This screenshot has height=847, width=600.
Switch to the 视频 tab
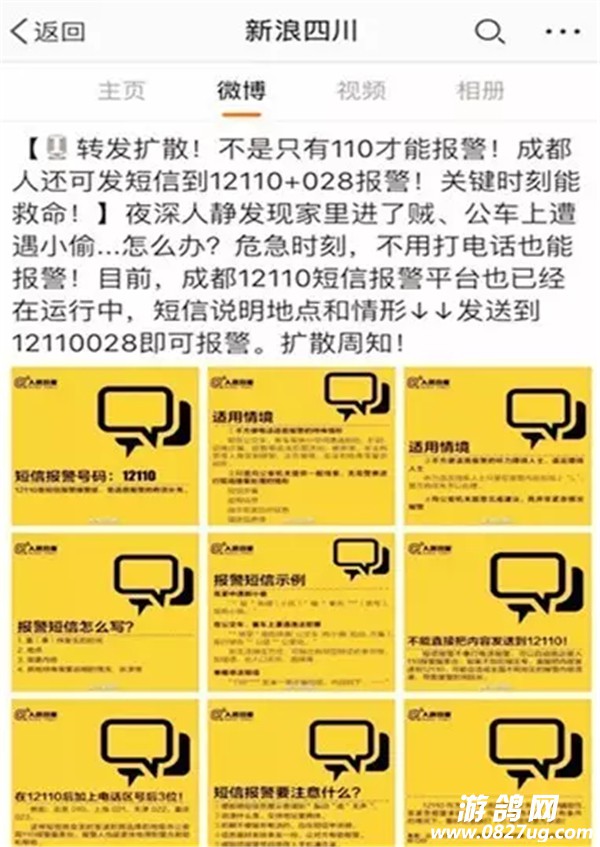(361, 90)
